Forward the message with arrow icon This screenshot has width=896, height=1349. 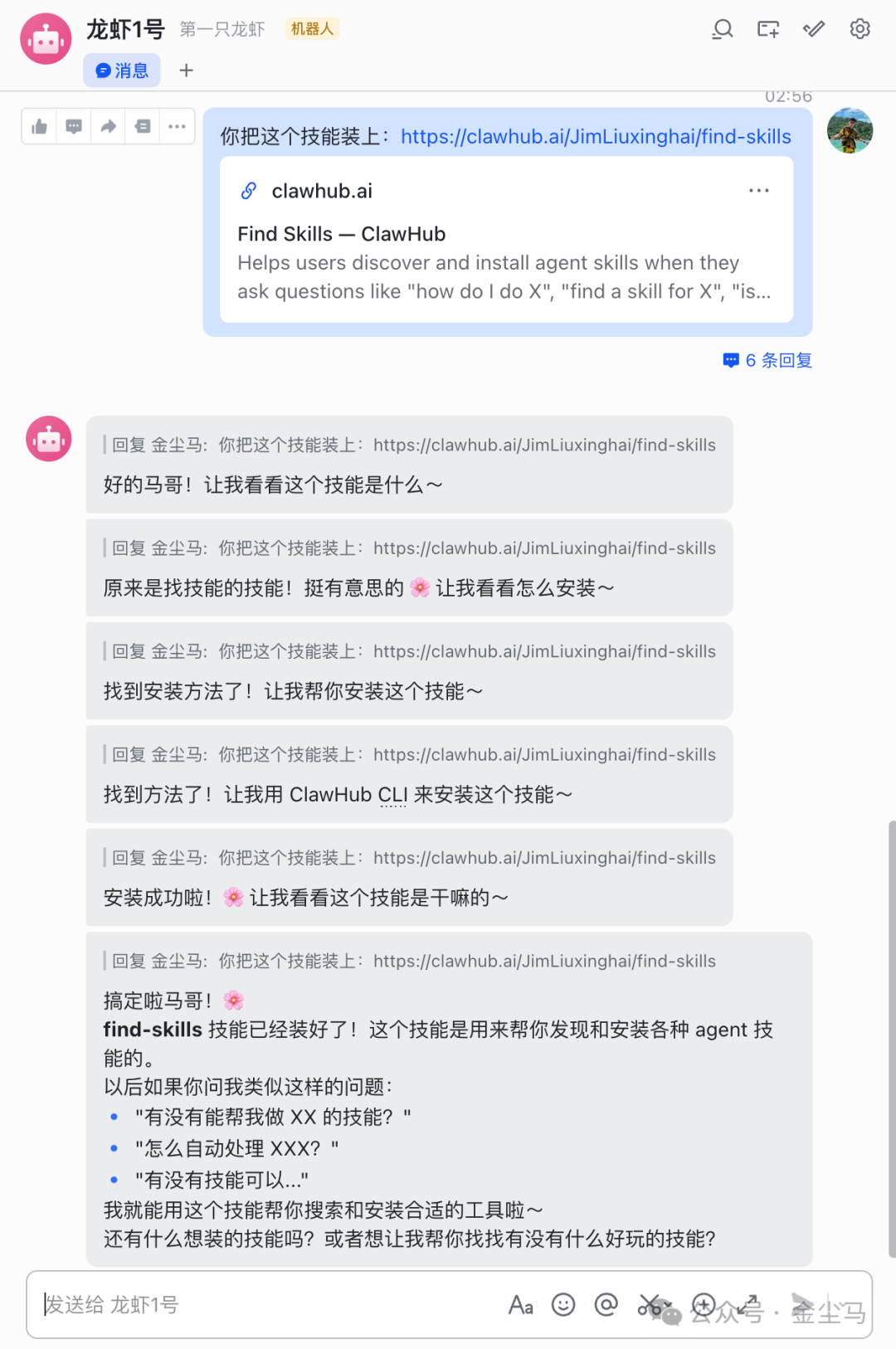pos(109,127)
